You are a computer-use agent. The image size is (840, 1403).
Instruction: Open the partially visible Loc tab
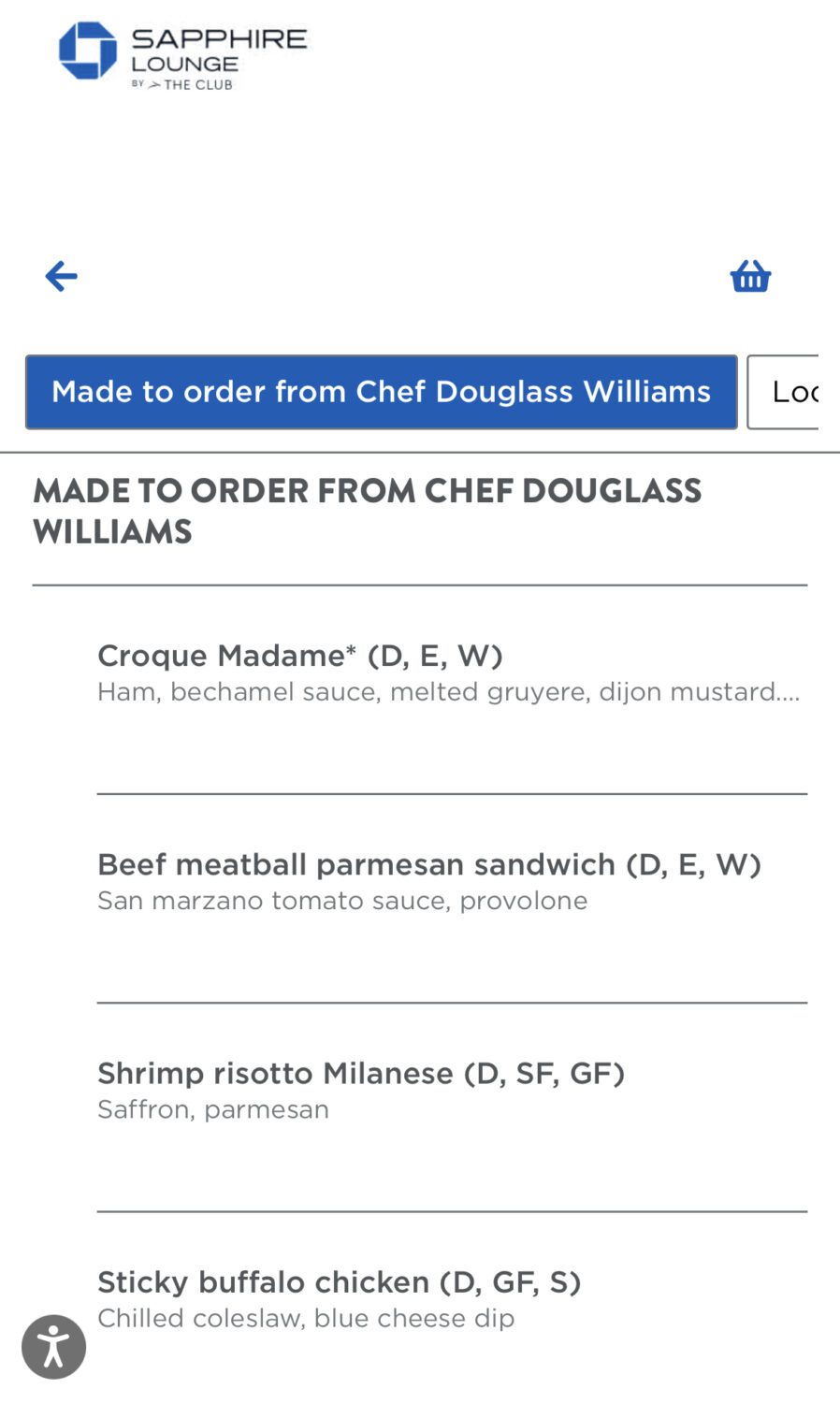[x=800, y=392]
